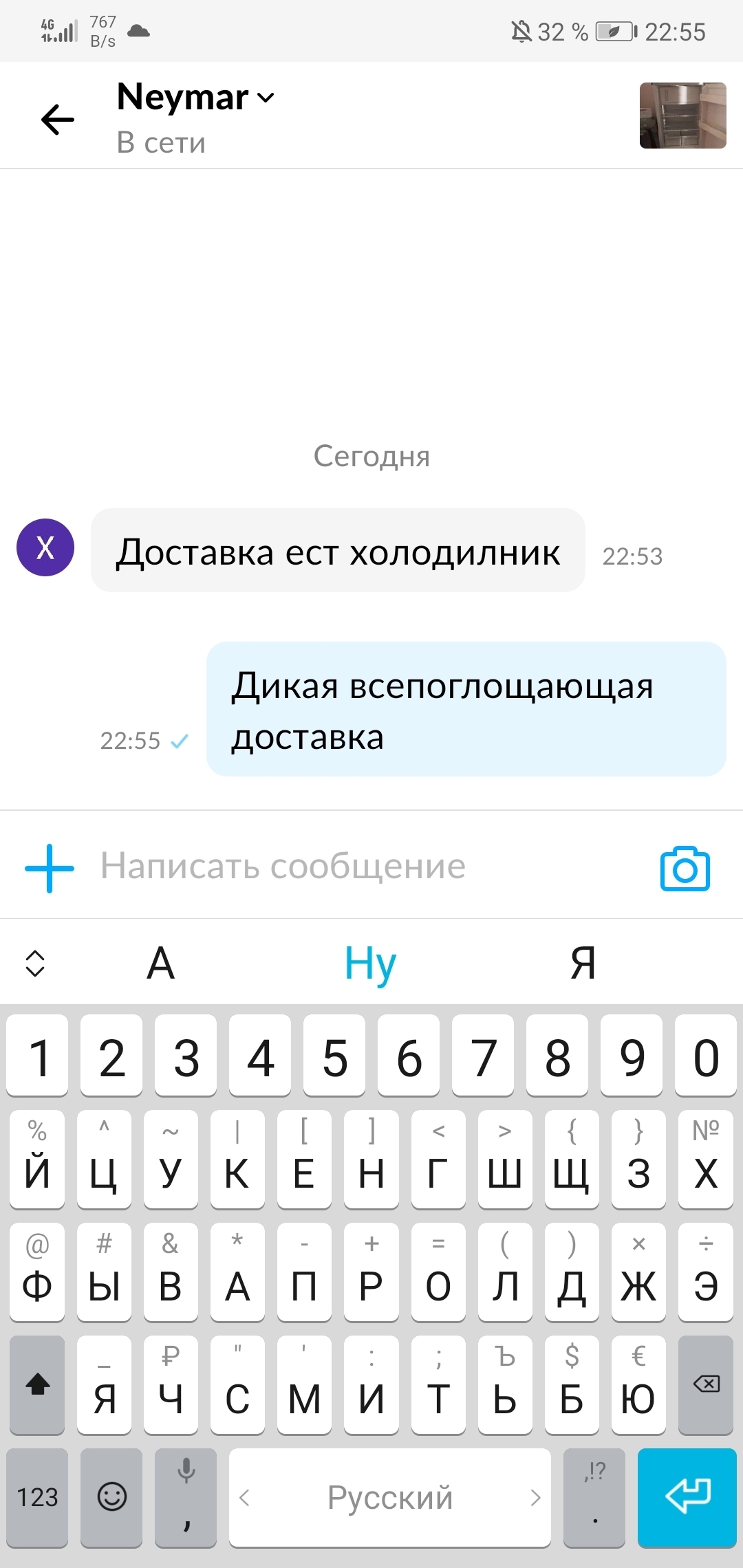Viewport: 743px width, 1568px height.
Task: Open the refrigerator listing thumbnail
Action: click(682, 116)
